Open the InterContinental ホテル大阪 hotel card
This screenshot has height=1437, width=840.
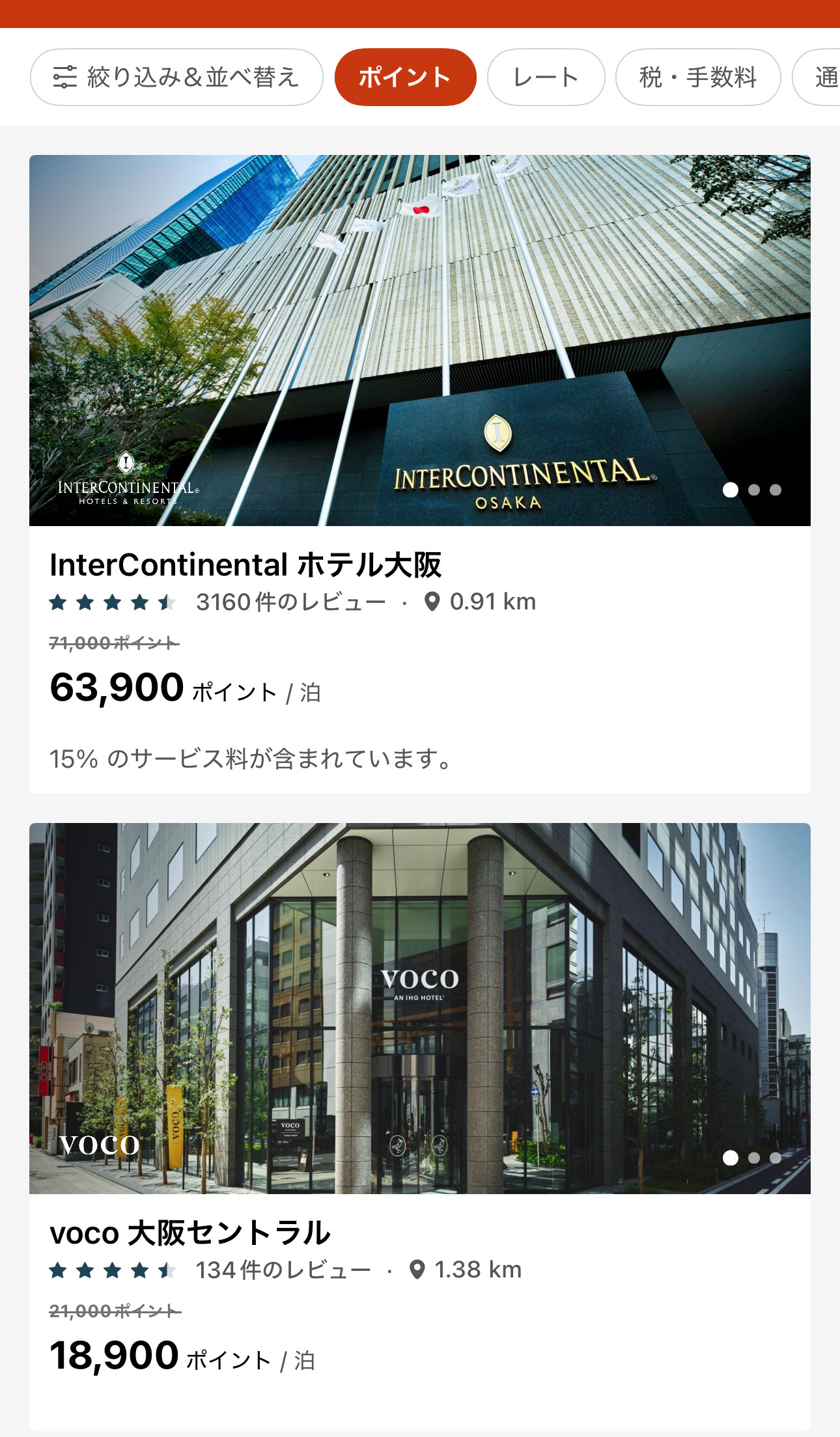(x=245, y=565)
